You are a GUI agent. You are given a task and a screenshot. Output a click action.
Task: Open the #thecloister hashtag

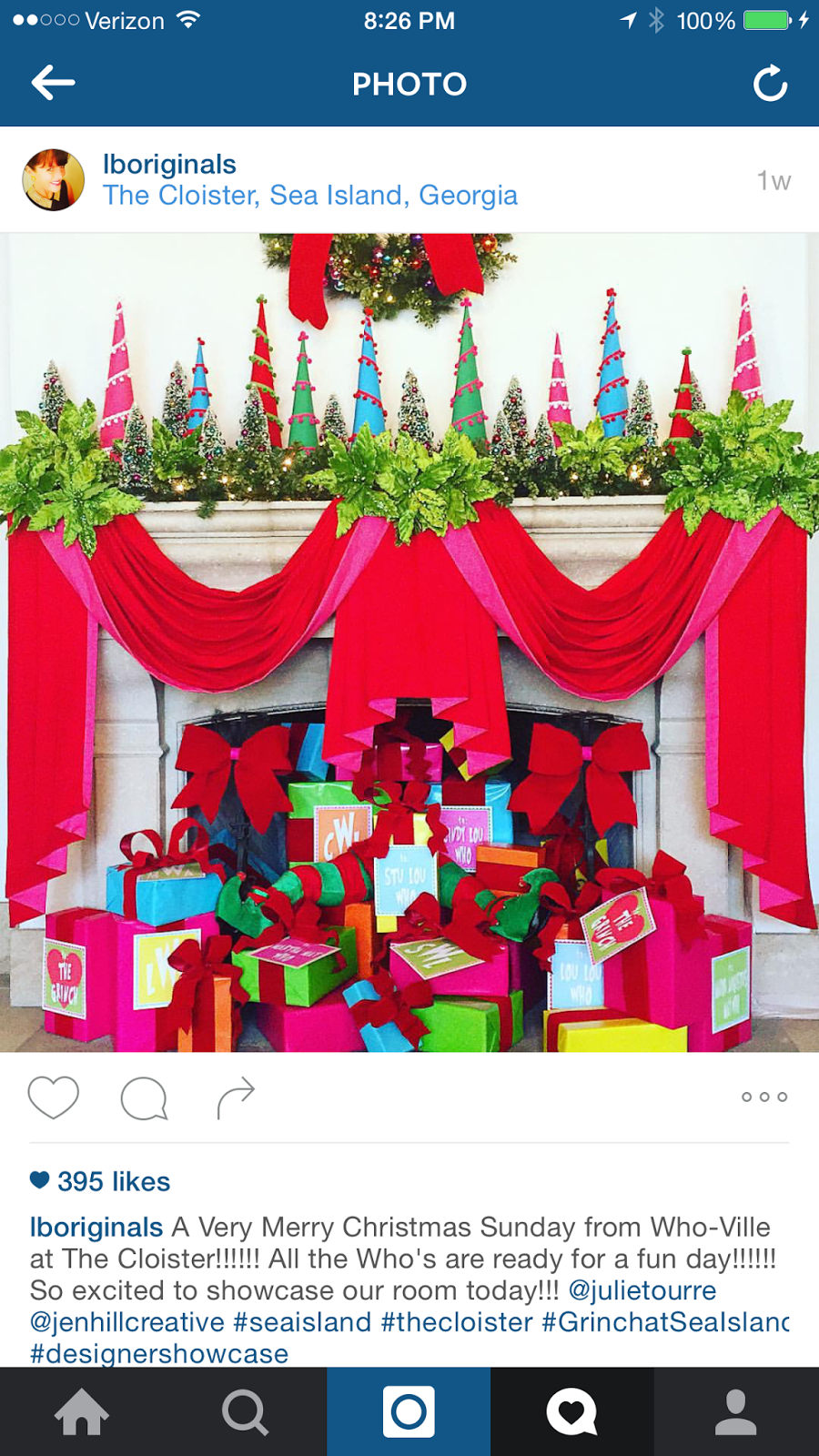(457, 1322)
